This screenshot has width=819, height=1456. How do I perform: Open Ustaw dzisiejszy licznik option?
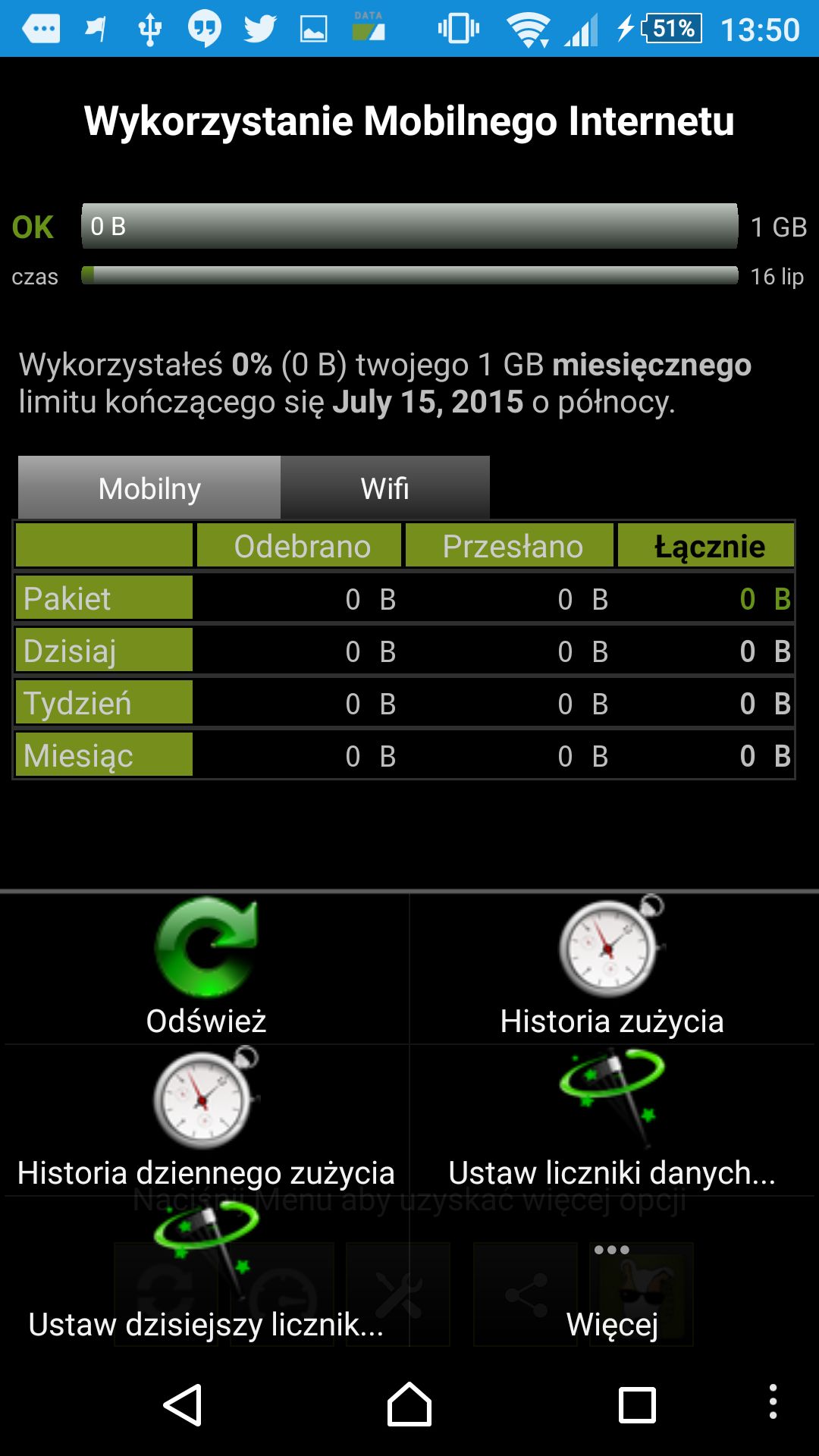click(206, 1272)
